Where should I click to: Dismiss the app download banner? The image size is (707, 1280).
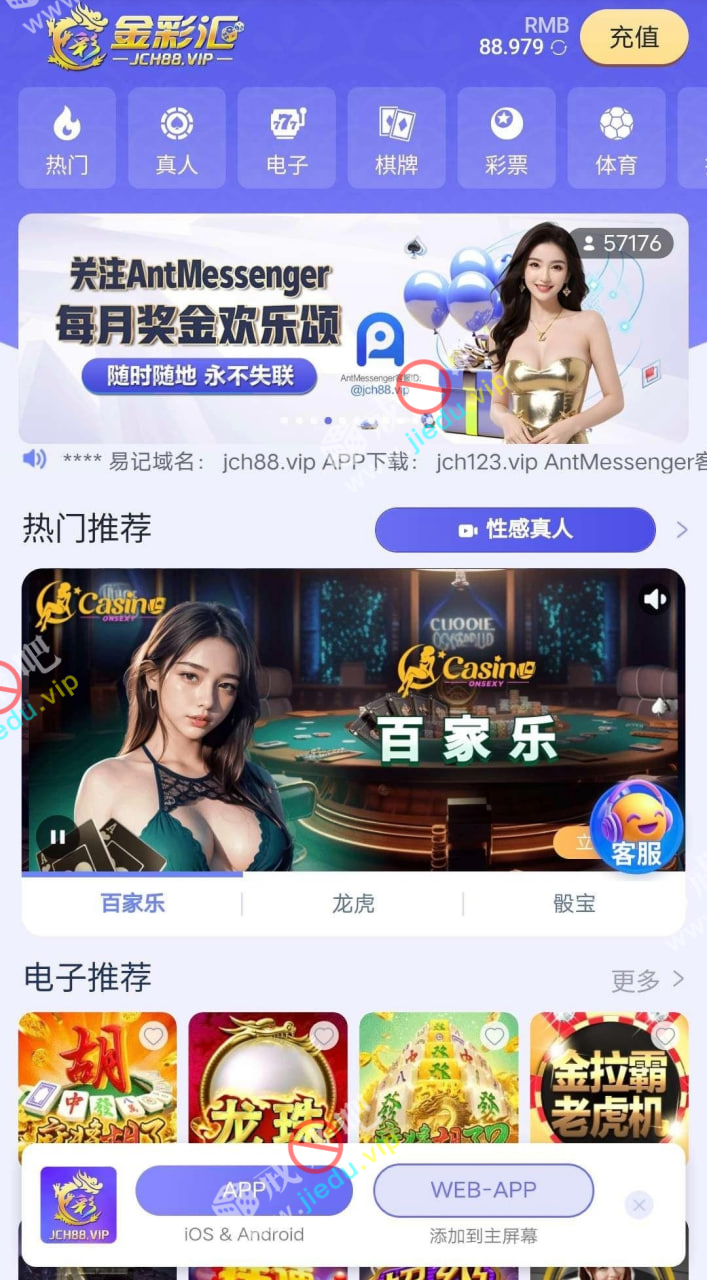pos(639,1204)
